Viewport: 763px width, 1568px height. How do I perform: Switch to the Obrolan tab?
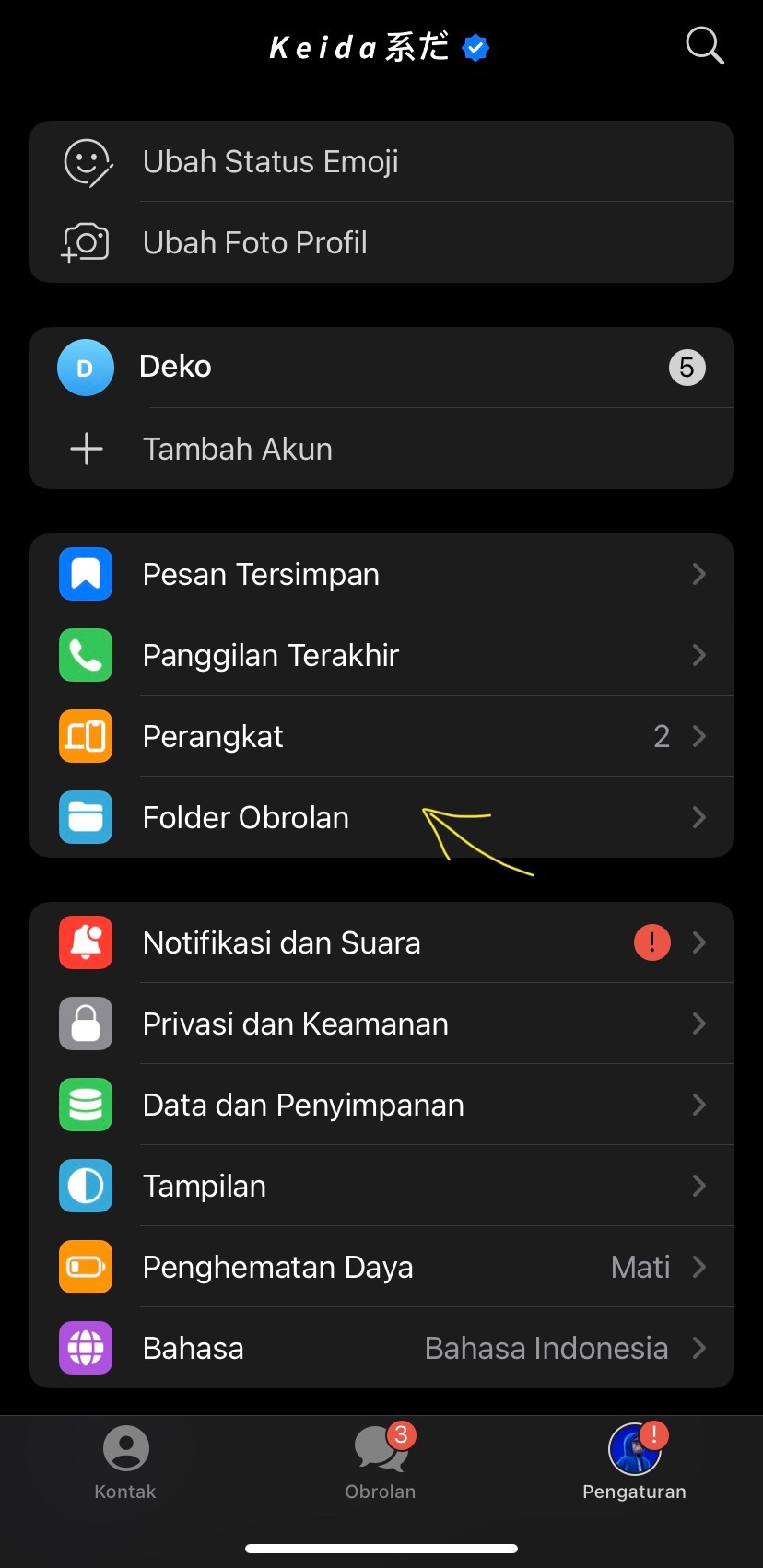tap(381, 1462)
